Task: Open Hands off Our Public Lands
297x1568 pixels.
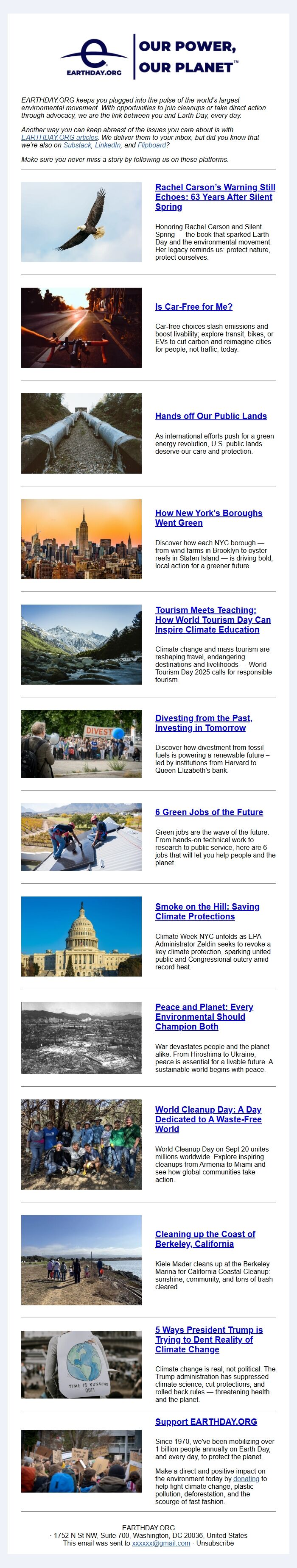Action: tap(210, 416)
